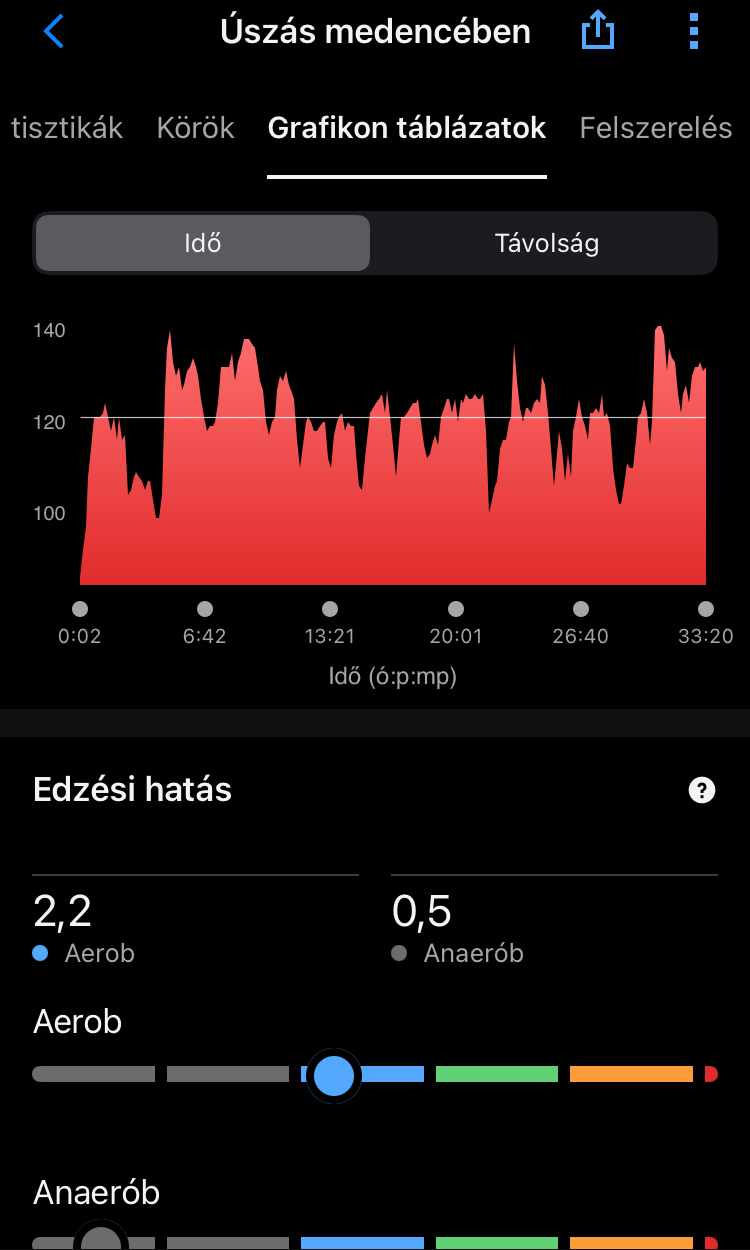Open the three-dot overflow menu
The image size is (750, 1250).
pyautogui.click(x=694, y=32)
